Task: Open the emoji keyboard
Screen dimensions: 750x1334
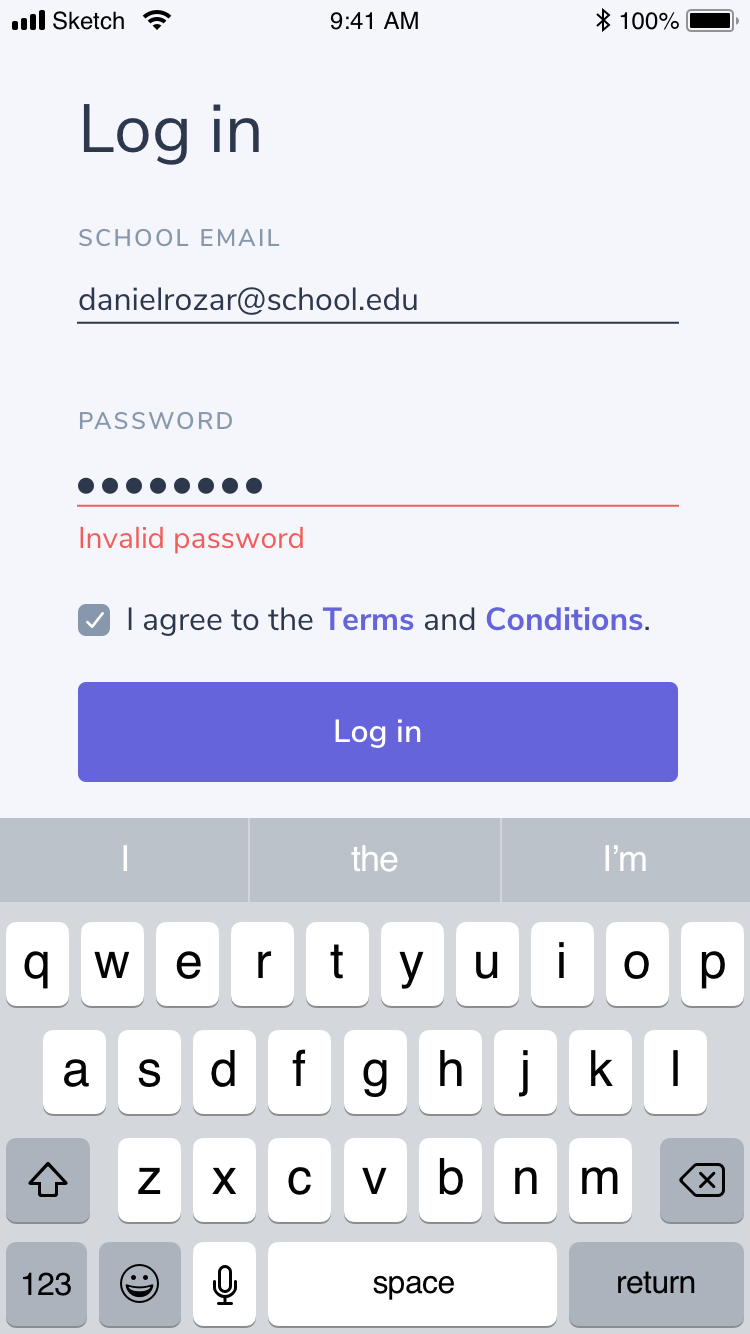Action: tap(139, 1283)
